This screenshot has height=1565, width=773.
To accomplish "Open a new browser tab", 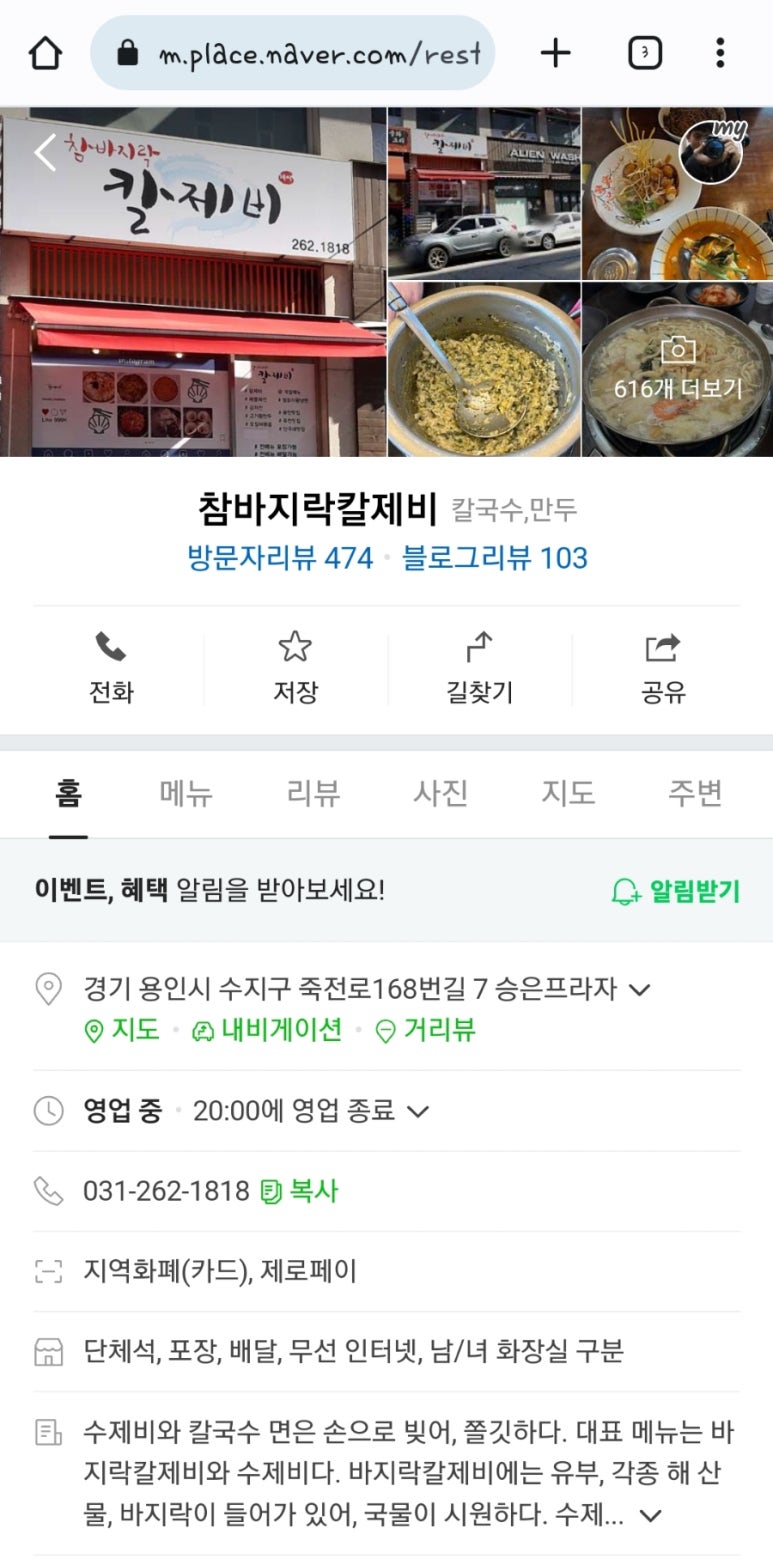I will coord(555,53).
